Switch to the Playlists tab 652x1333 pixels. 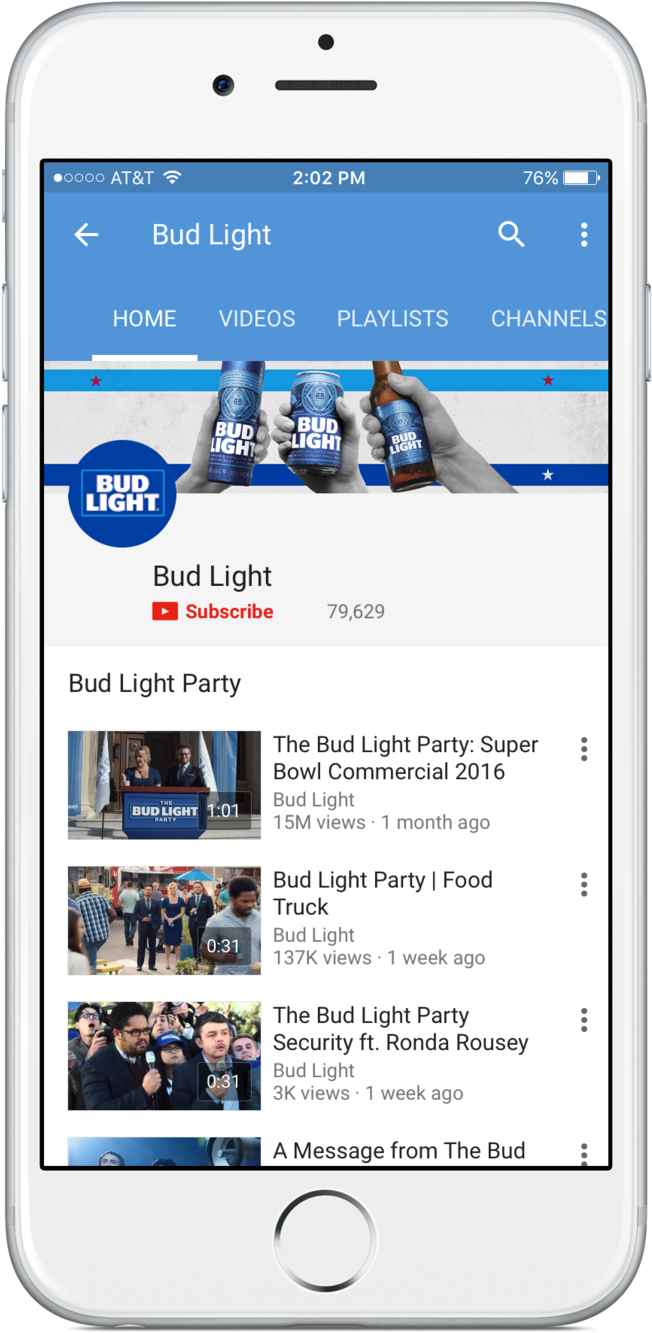coord(392,319)
